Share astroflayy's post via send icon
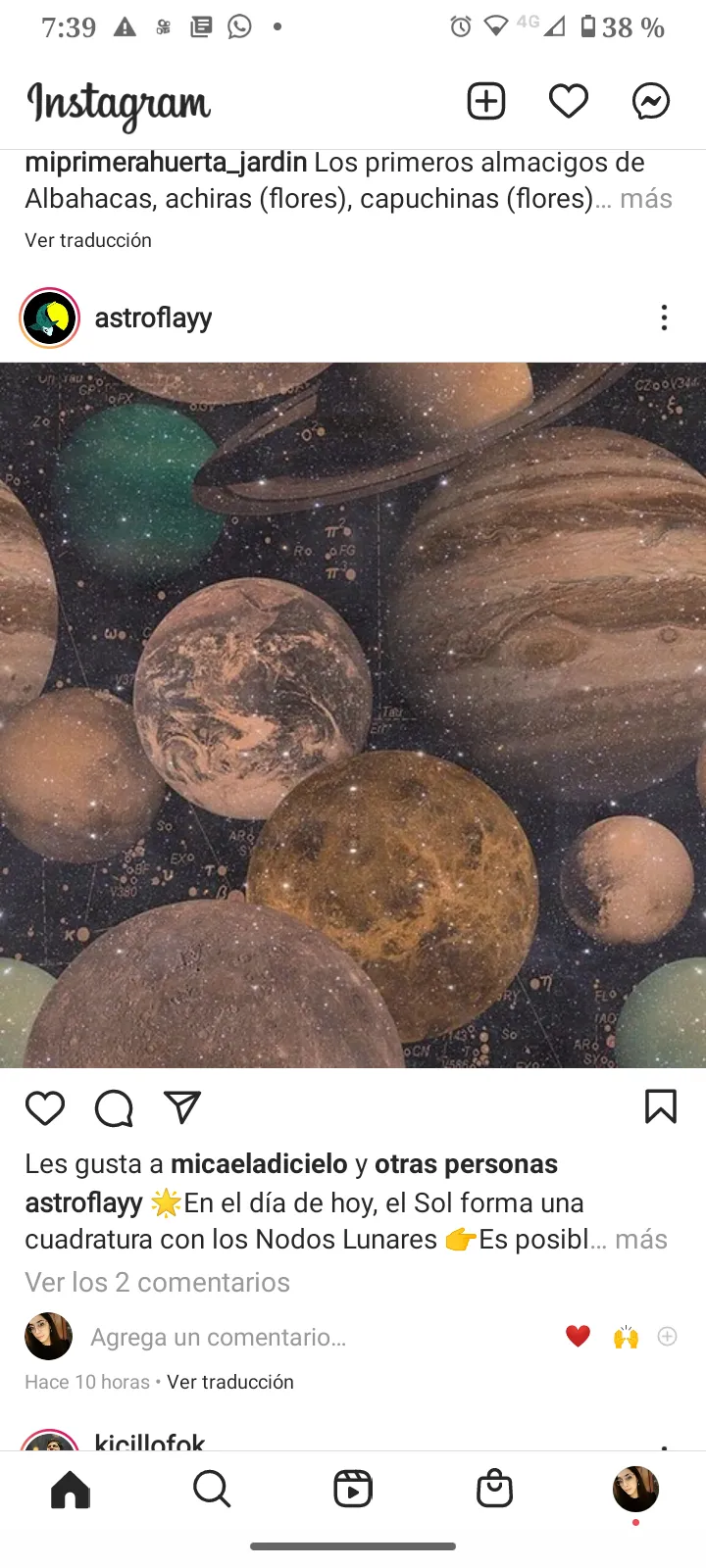706x1568 pixels. [182, 1107]
